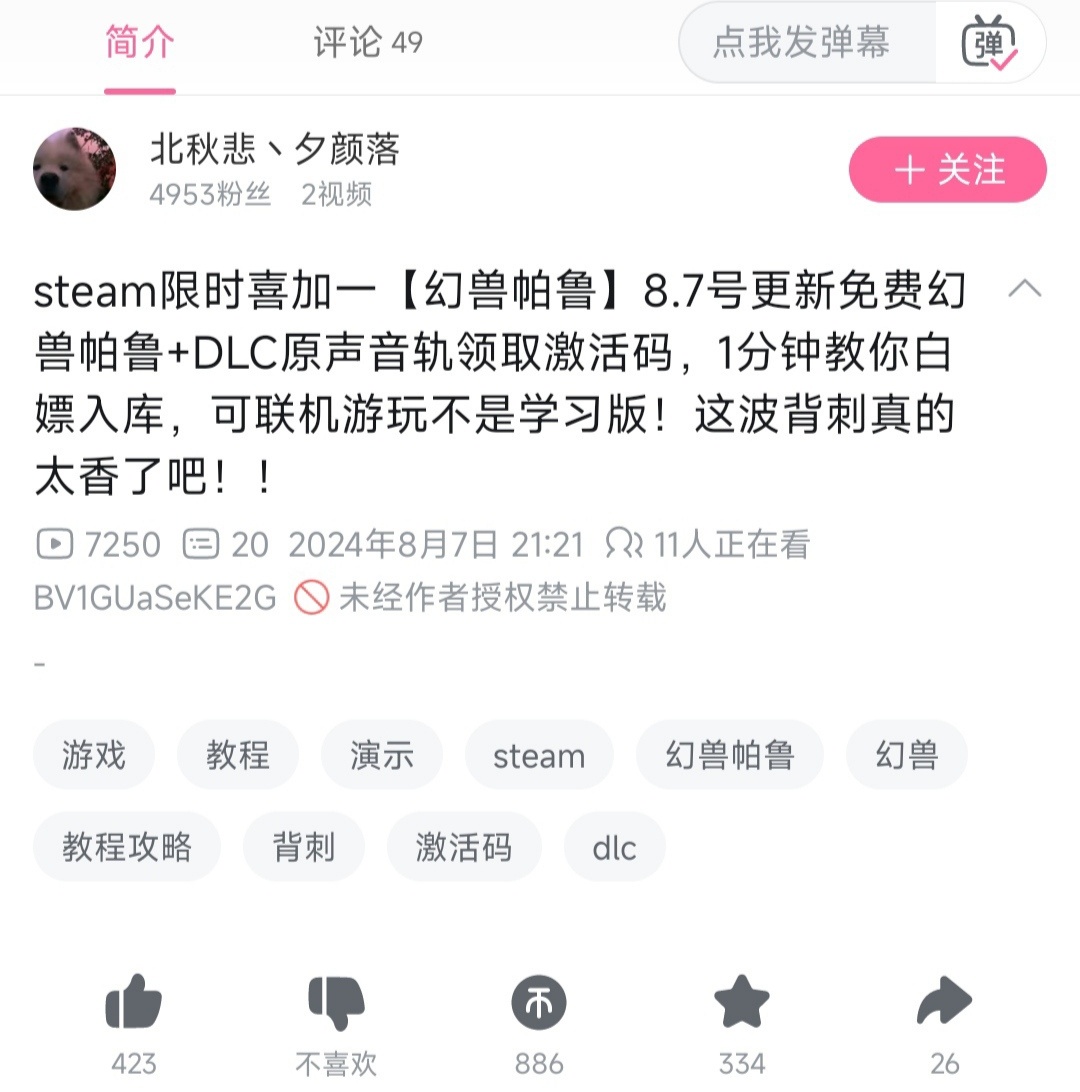This screenshot has width=1080, height=1092.
Task: Give coins to this video
Action: click(539, 1003)
